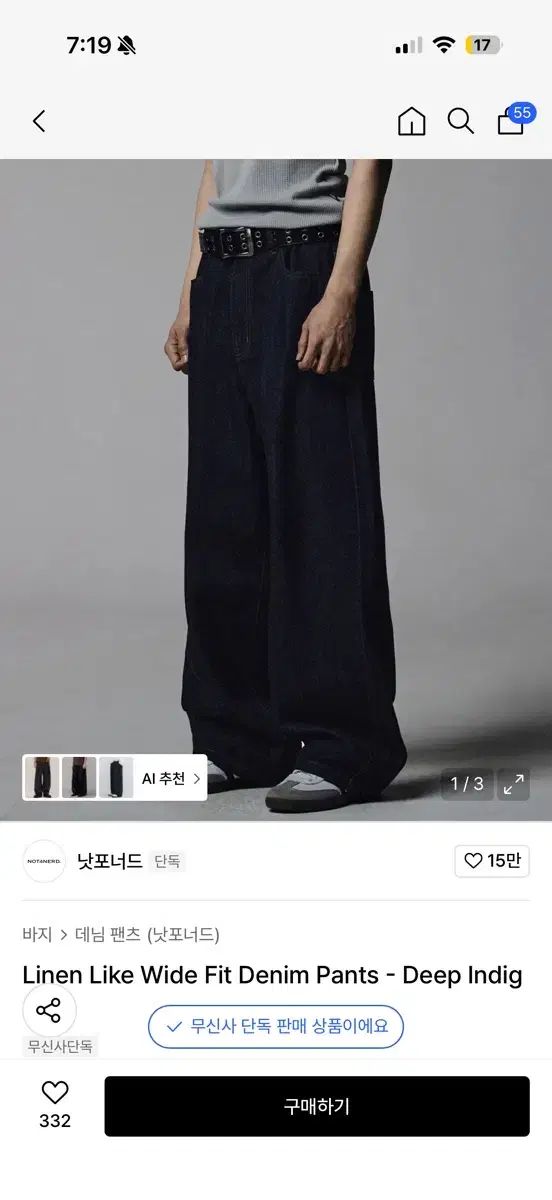The height and width of the screenshot is (1200, 552).
Task: Open the home icon in header
Action: (x=411, y=122)
